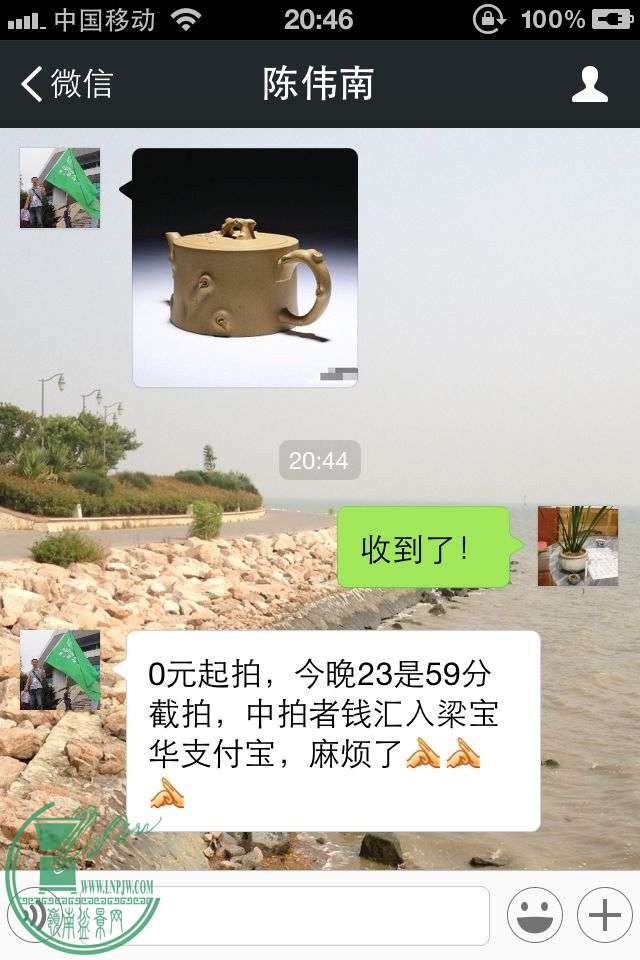Open my avatar beside 收到了 message

pyautogui.click(x=577, y=546)
